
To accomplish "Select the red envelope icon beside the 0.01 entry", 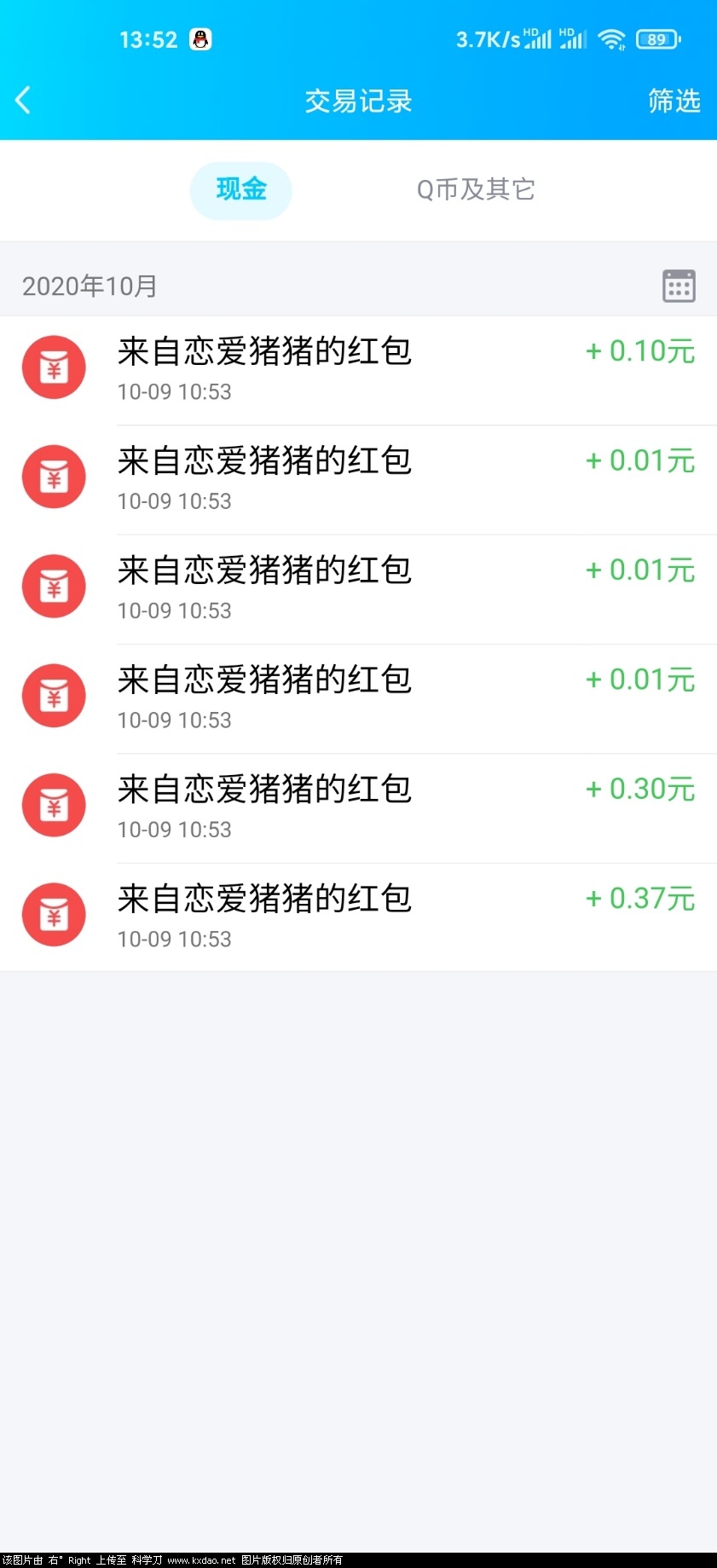I will (54, 477).
